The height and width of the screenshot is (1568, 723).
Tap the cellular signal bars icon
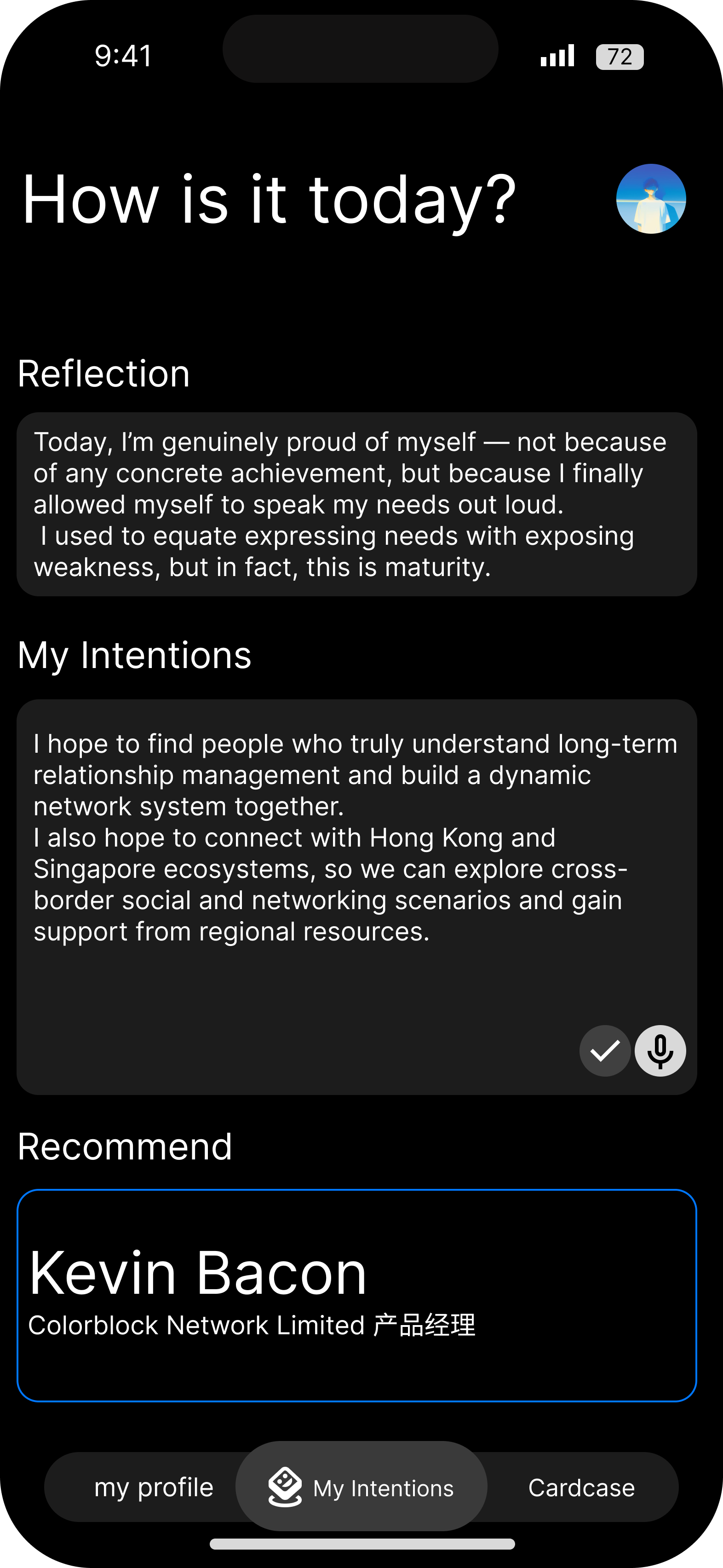click(x=557, y=55)
